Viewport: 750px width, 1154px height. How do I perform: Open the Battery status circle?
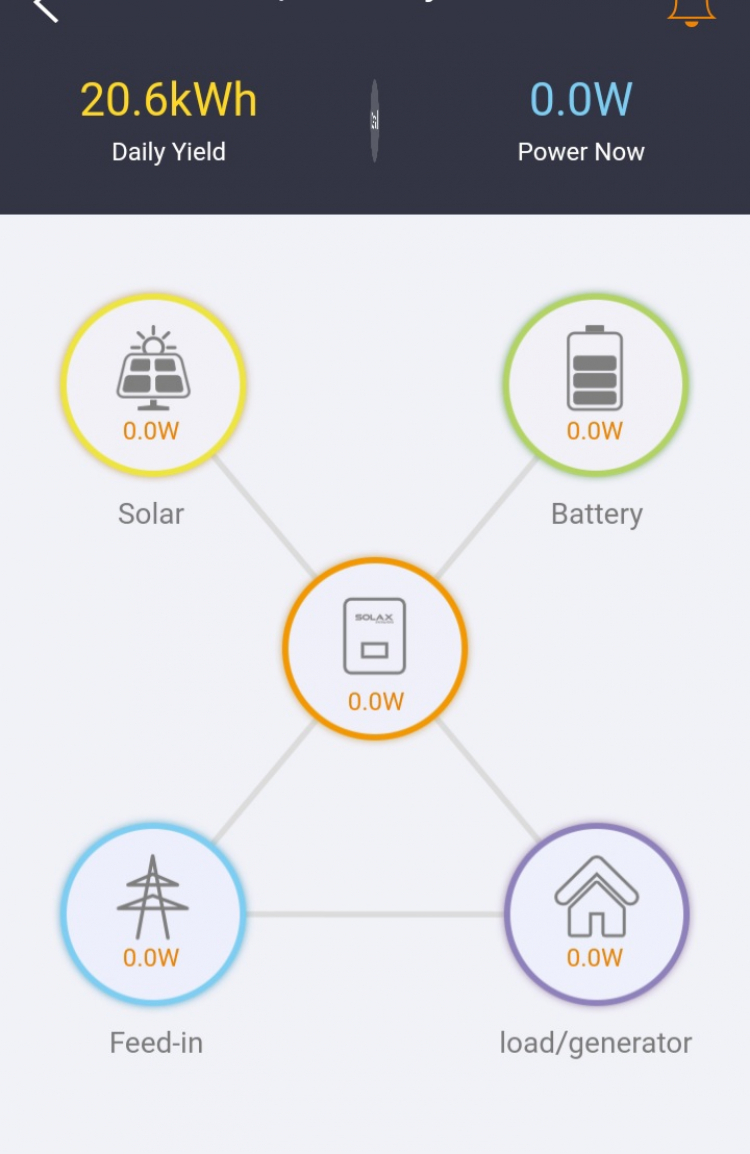(x=595, y=385)
